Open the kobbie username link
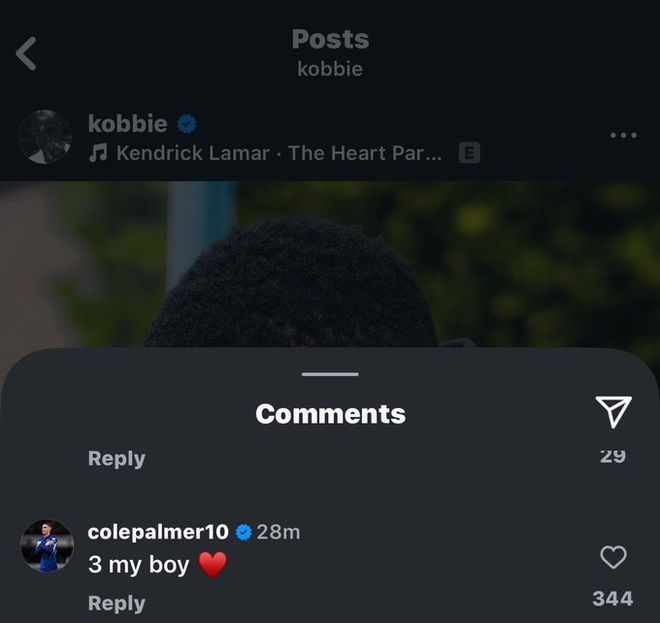660x623 pixels. [x=127, y=123]
